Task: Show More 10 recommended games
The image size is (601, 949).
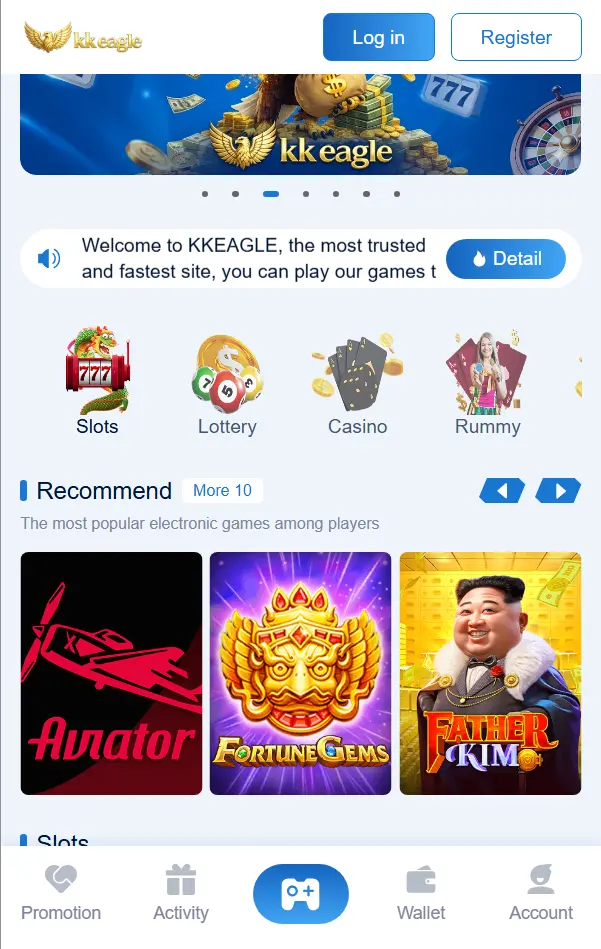Action: pos(222,490)
